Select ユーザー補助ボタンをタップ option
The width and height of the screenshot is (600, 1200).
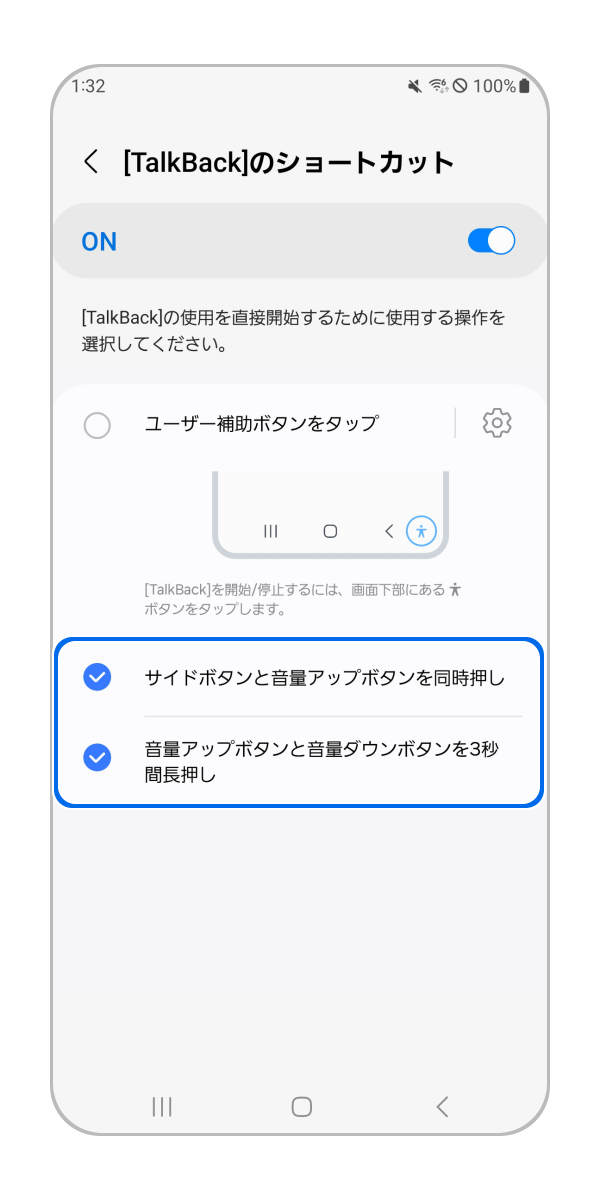[x=97, y=426]
